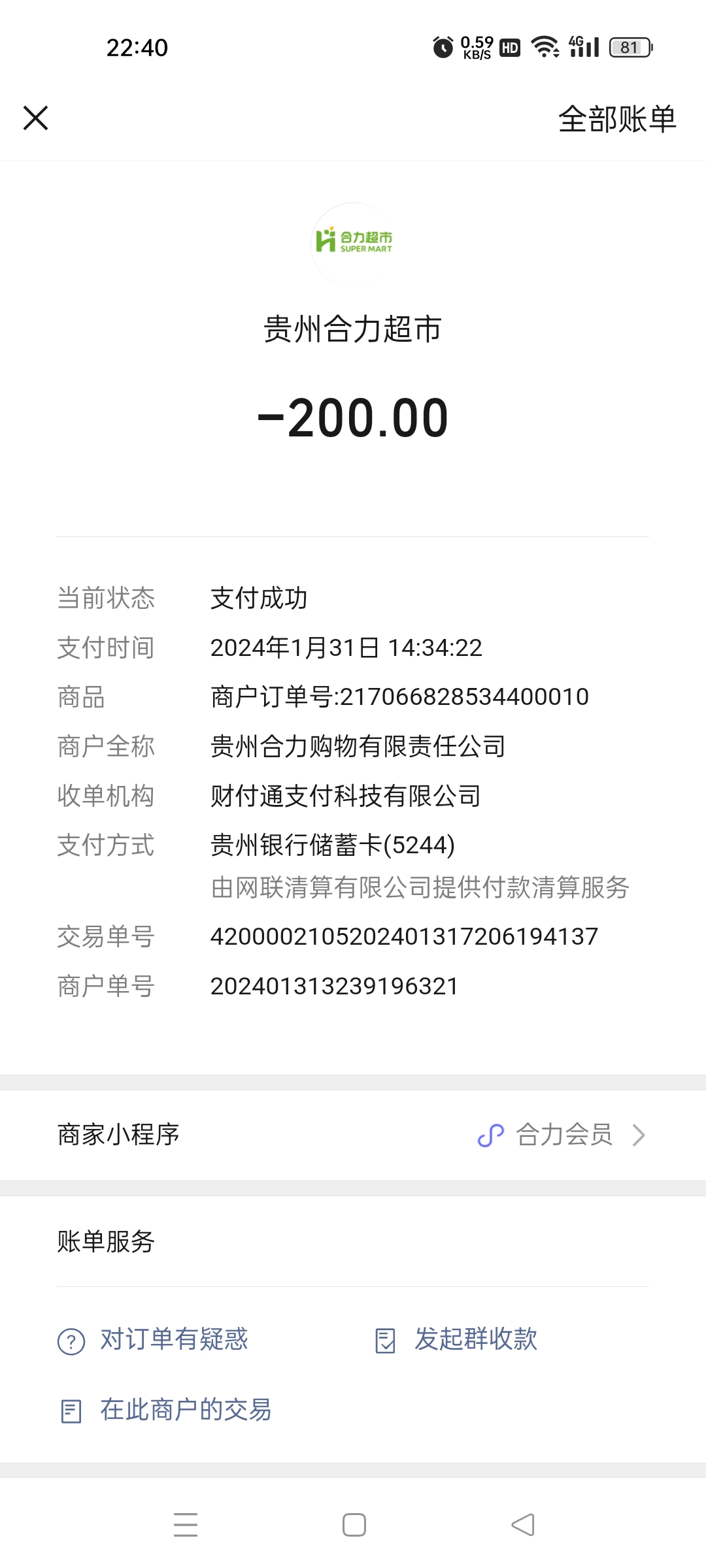This screenshot has width=706, height=1568.
Task: Go to the system home screen
Action: [354, 1525]
